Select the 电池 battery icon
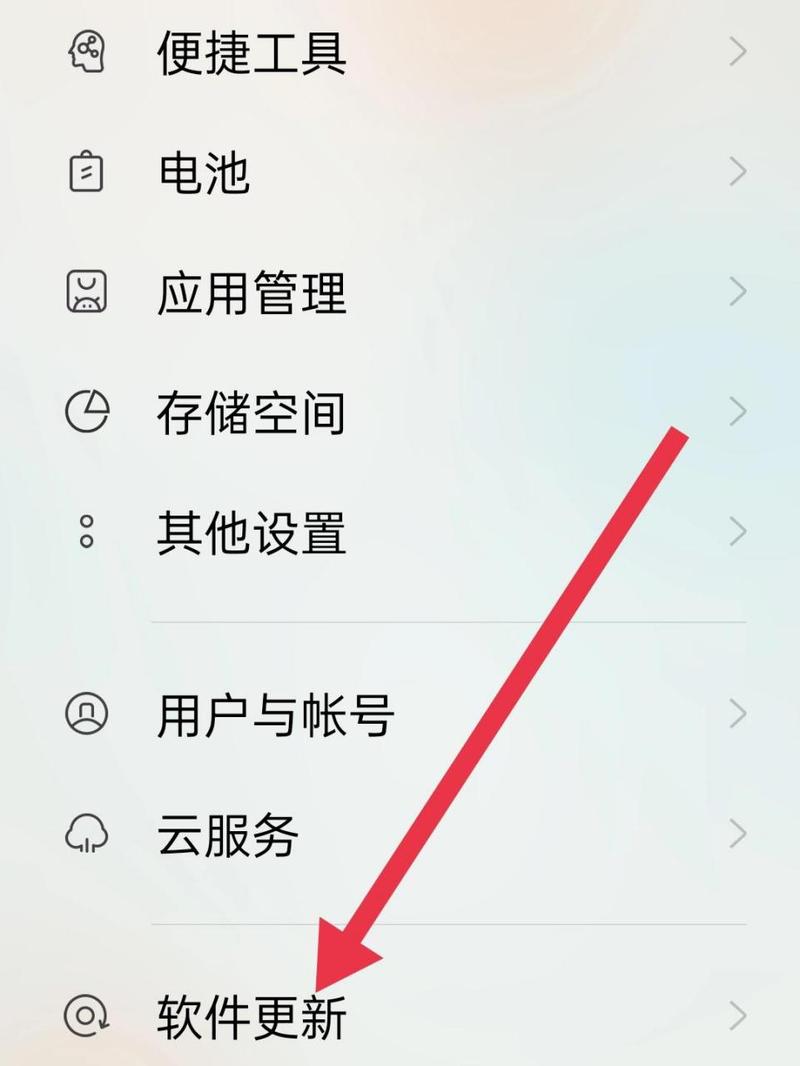Screen dimensions: 800x1066 click(x=86, y=172)
